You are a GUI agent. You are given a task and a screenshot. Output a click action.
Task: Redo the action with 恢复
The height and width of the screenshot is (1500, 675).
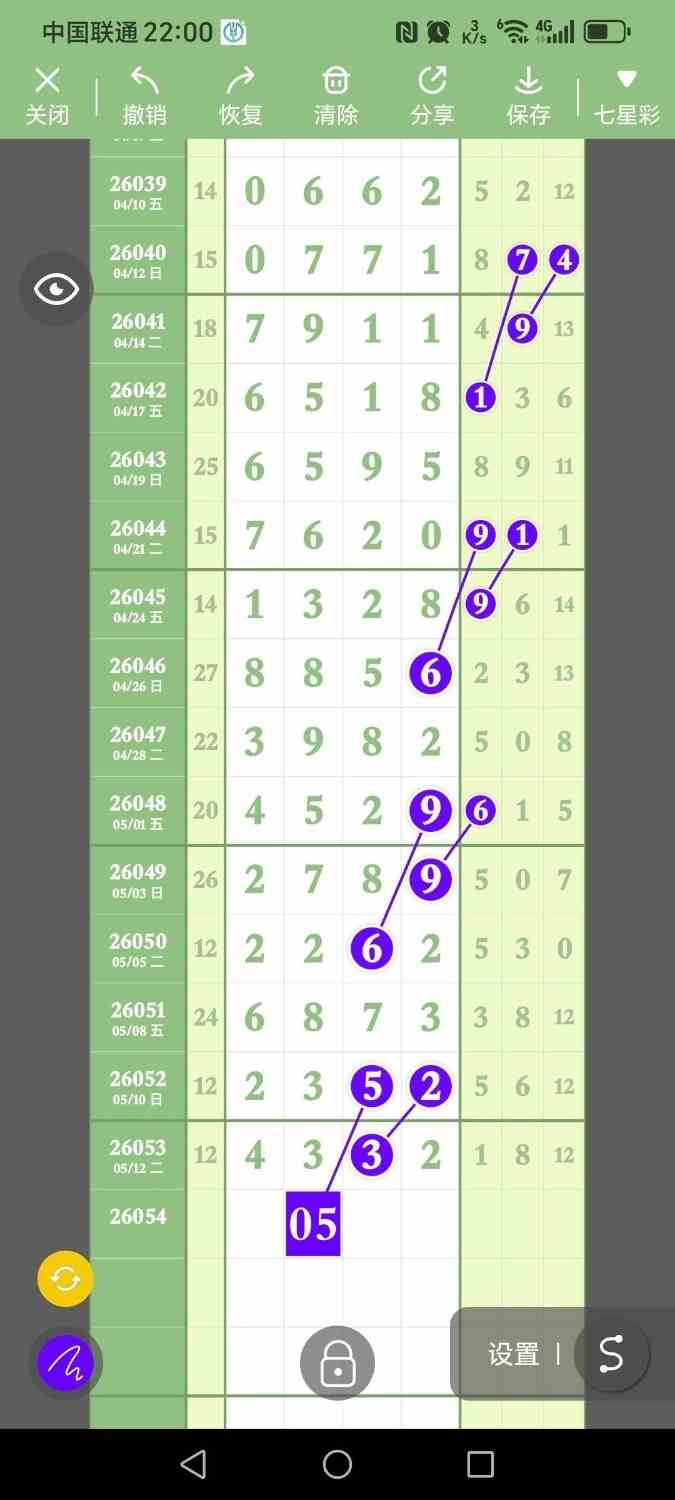[x=241, y=97]
